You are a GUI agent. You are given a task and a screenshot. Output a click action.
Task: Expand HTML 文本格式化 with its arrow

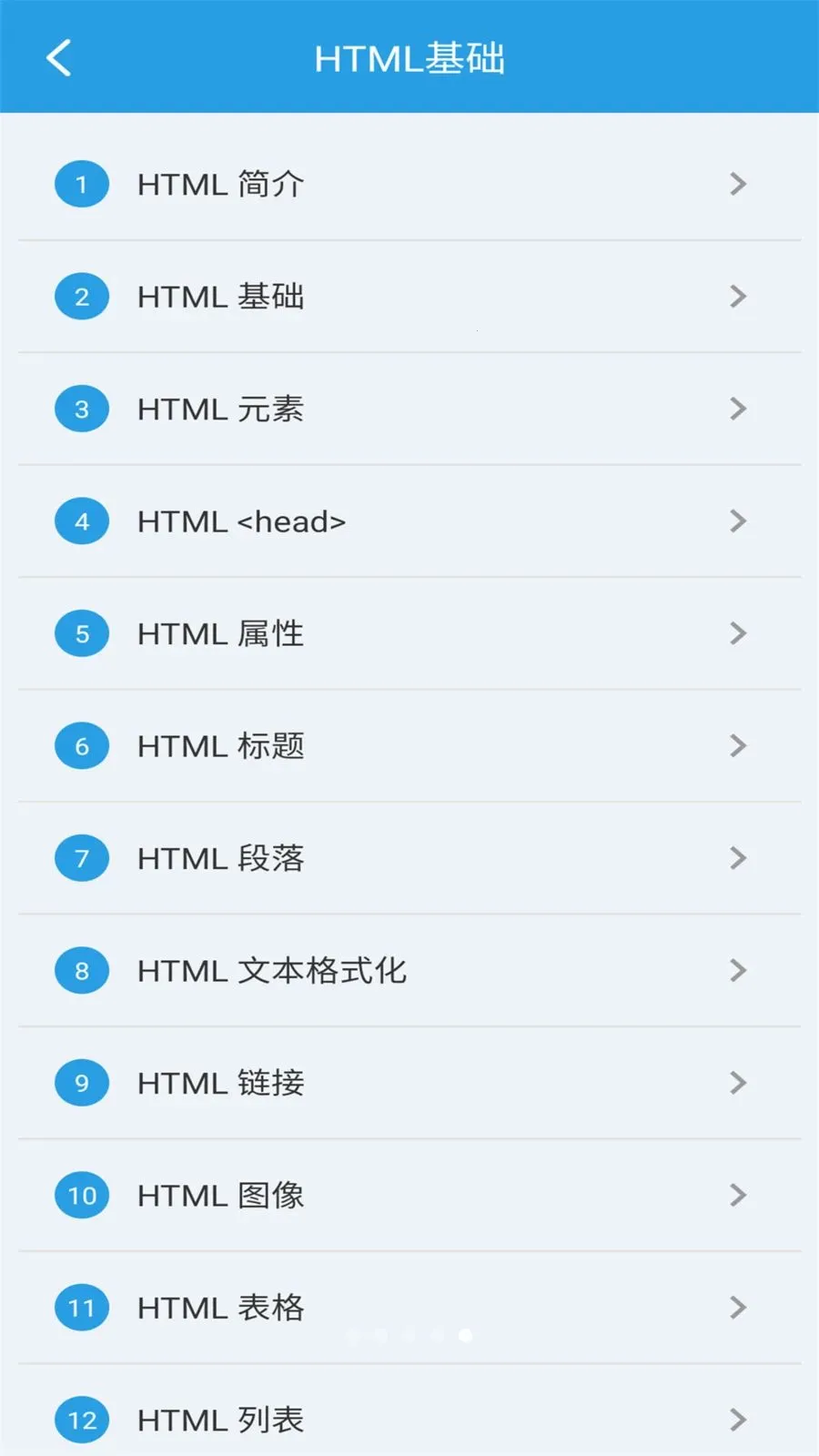pos(738,970)
